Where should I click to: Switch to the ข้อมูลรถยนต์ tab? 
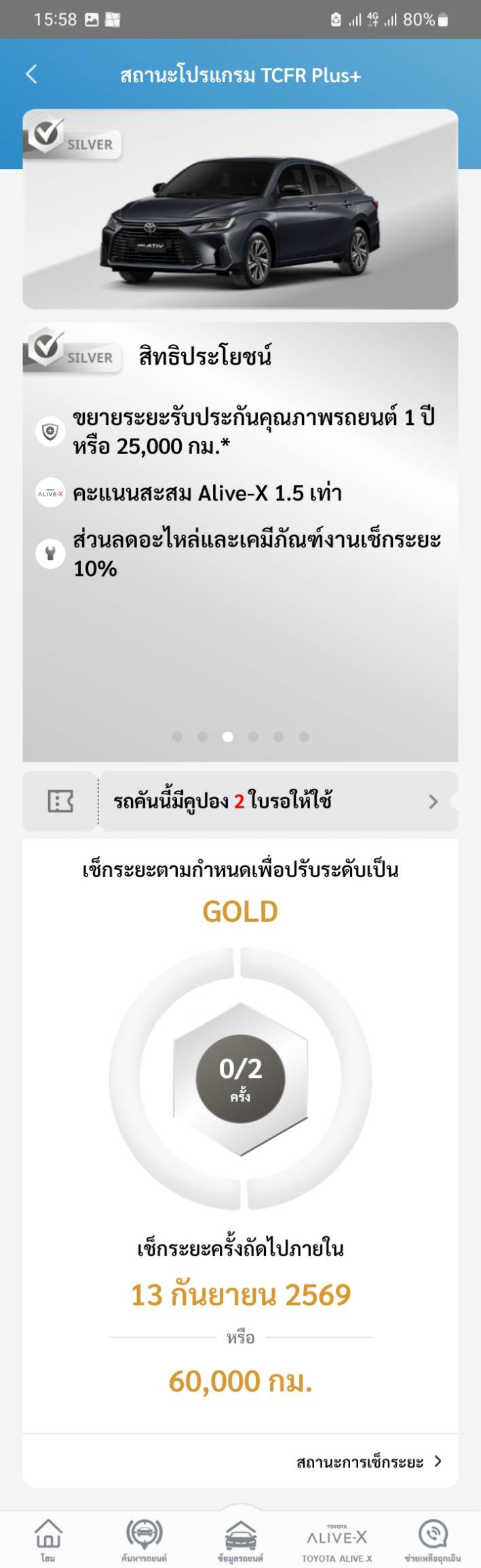[x=241, y=1539]
